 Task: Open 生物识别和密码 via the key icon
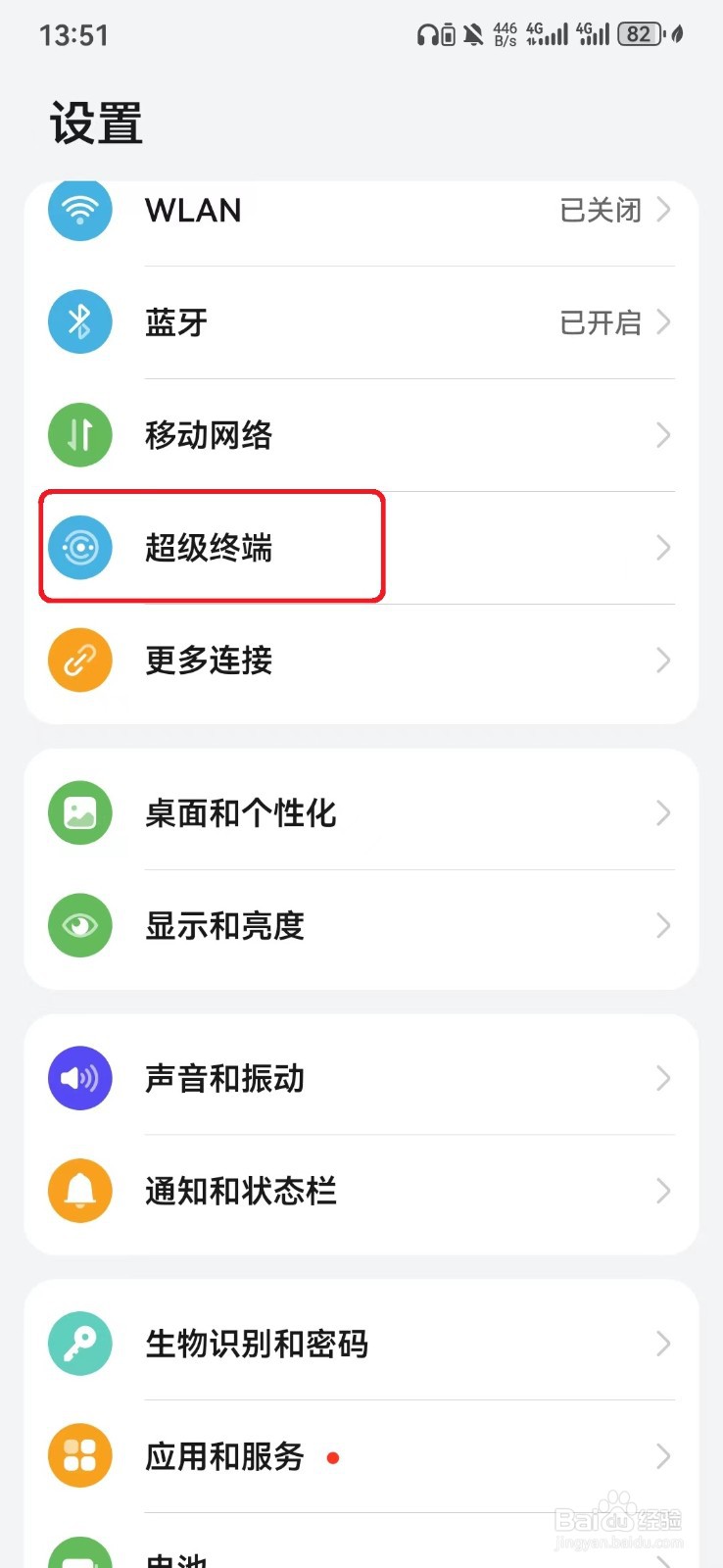[79, 1343]
